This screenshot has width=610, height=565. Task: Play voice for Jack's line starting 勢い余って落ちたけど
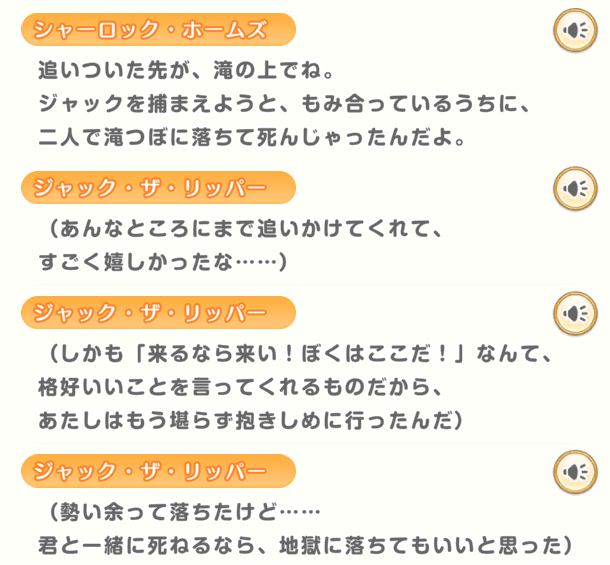(x=574, y=471)
